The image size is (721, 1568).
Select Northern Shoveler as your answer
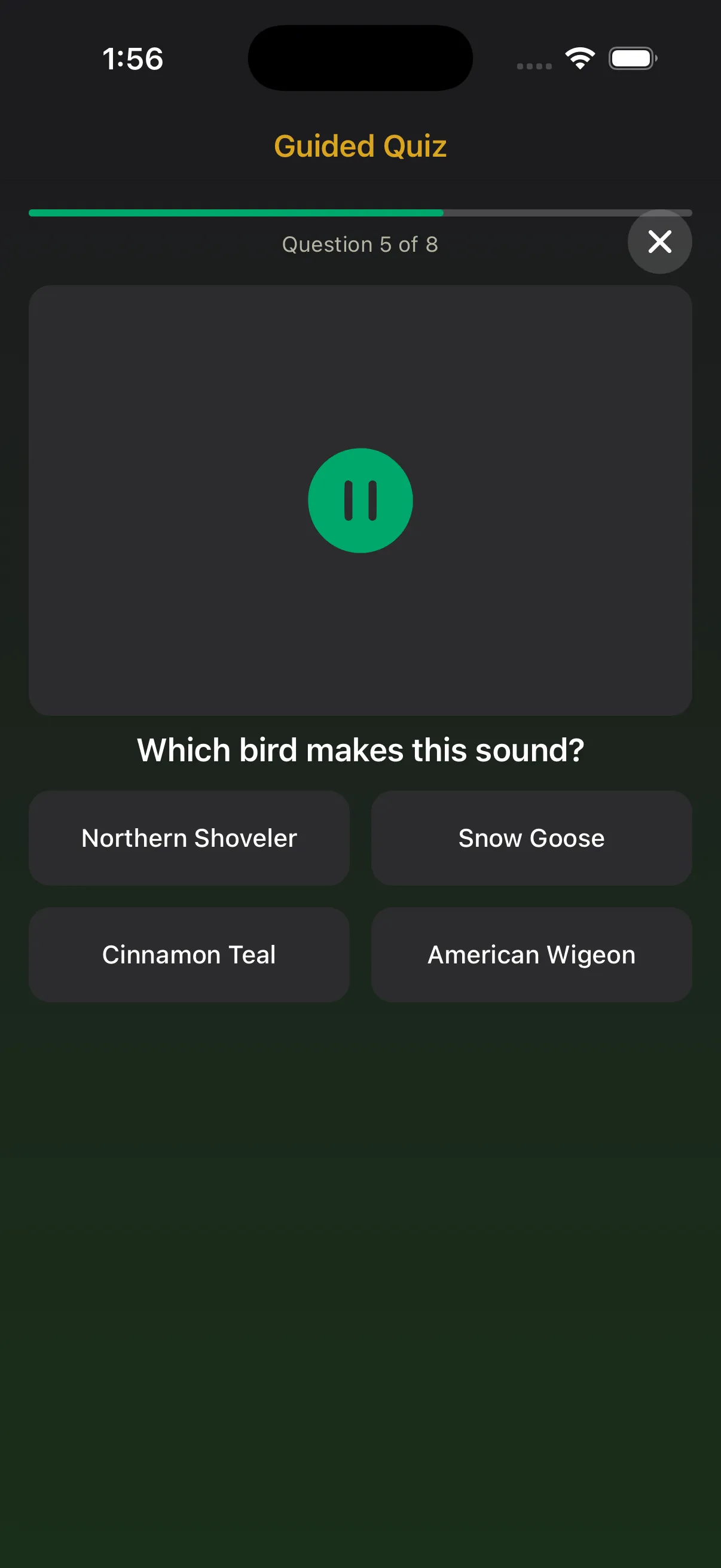point(188,838)
